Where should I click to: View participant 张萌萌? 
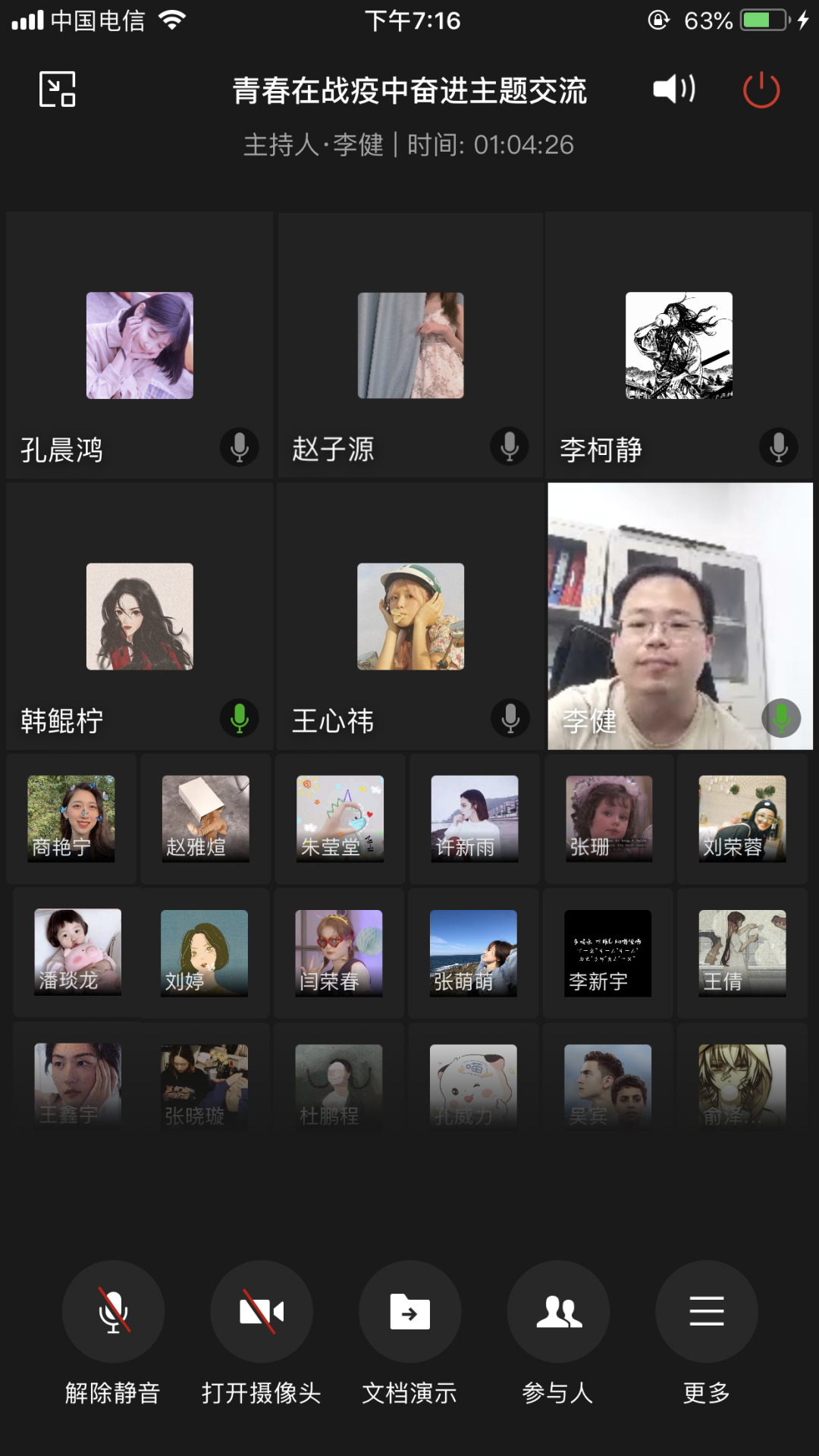[x=473, y=953]
